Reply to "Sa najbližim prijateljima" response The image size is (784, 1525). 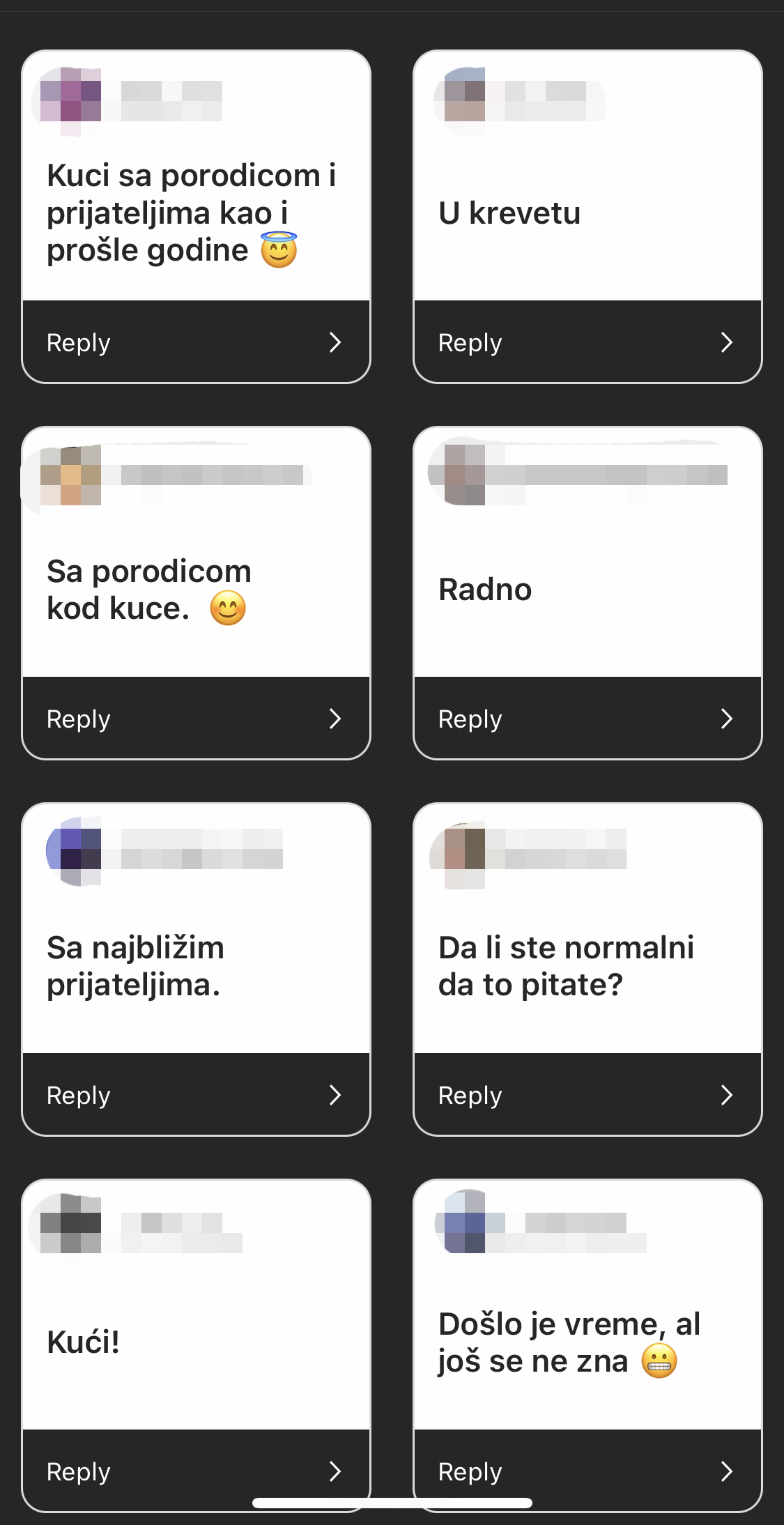(196, 1095)
